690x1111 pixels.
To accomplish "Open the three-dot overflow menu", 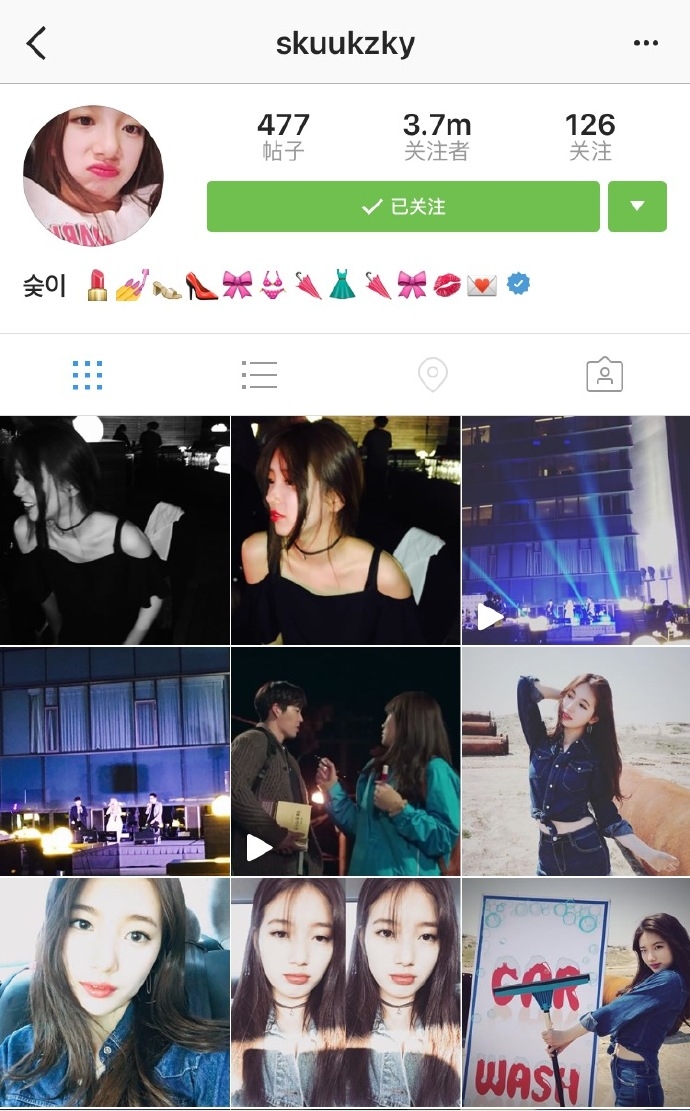I will click(x=646, y=43).
